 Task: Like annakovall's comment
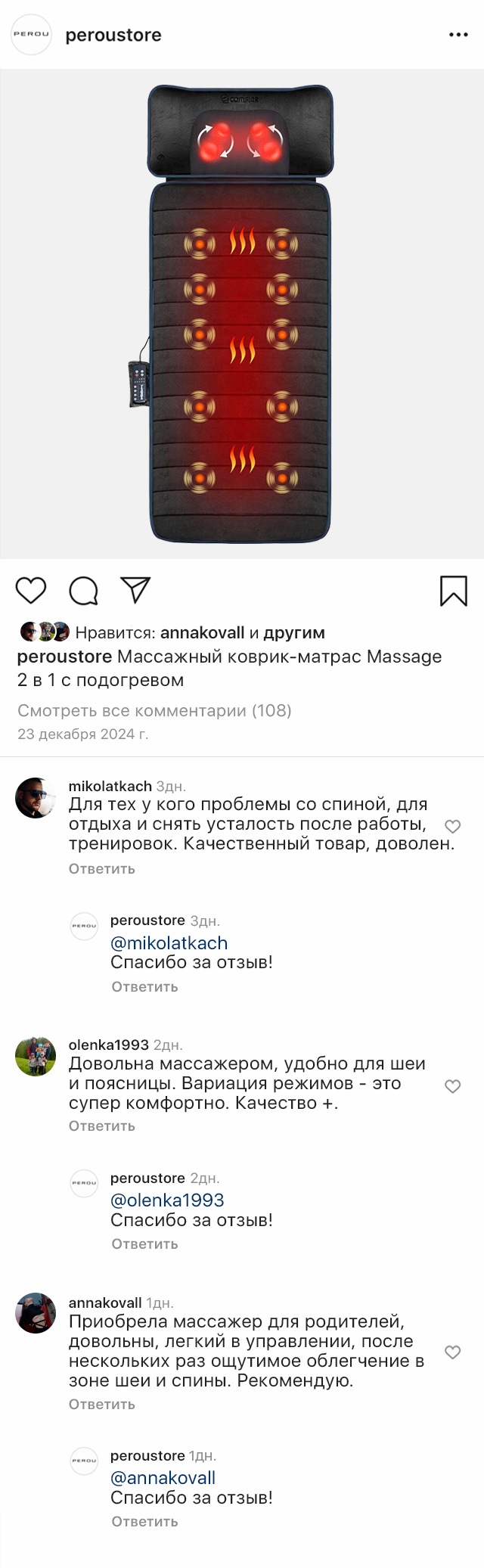point(452,1352)
